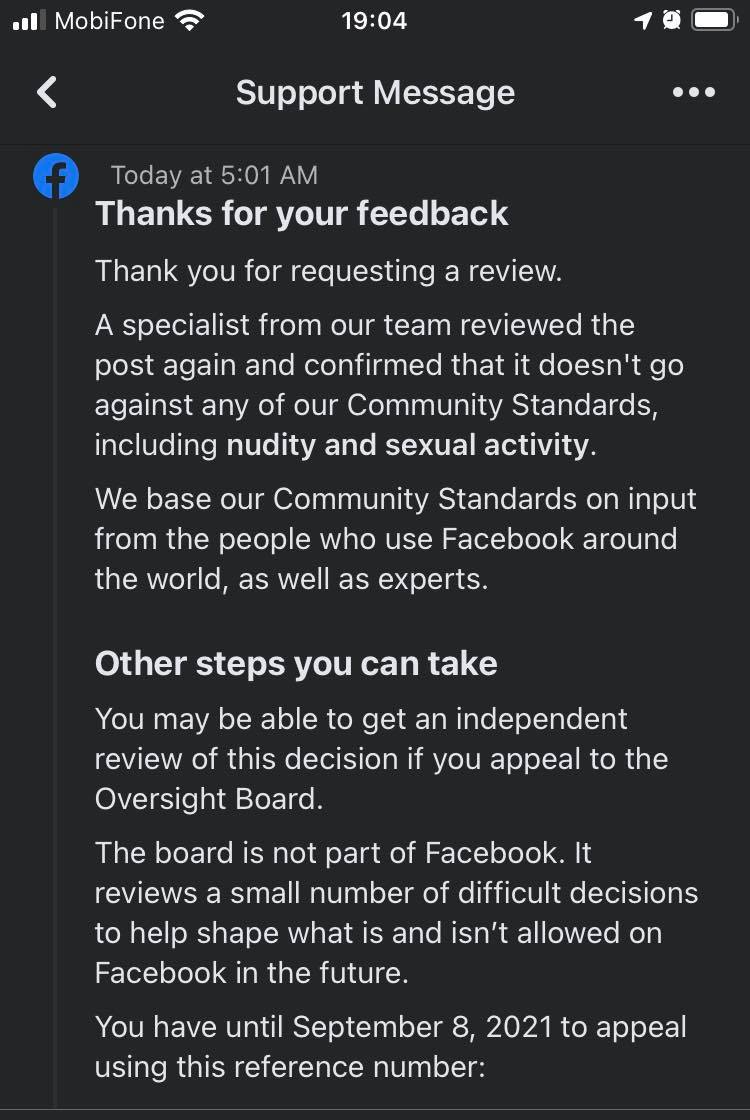Image resolution: width=750 pixels, height=1120 pixels.
Task: Go back from Support Message
Action: (x=47, y=93)
